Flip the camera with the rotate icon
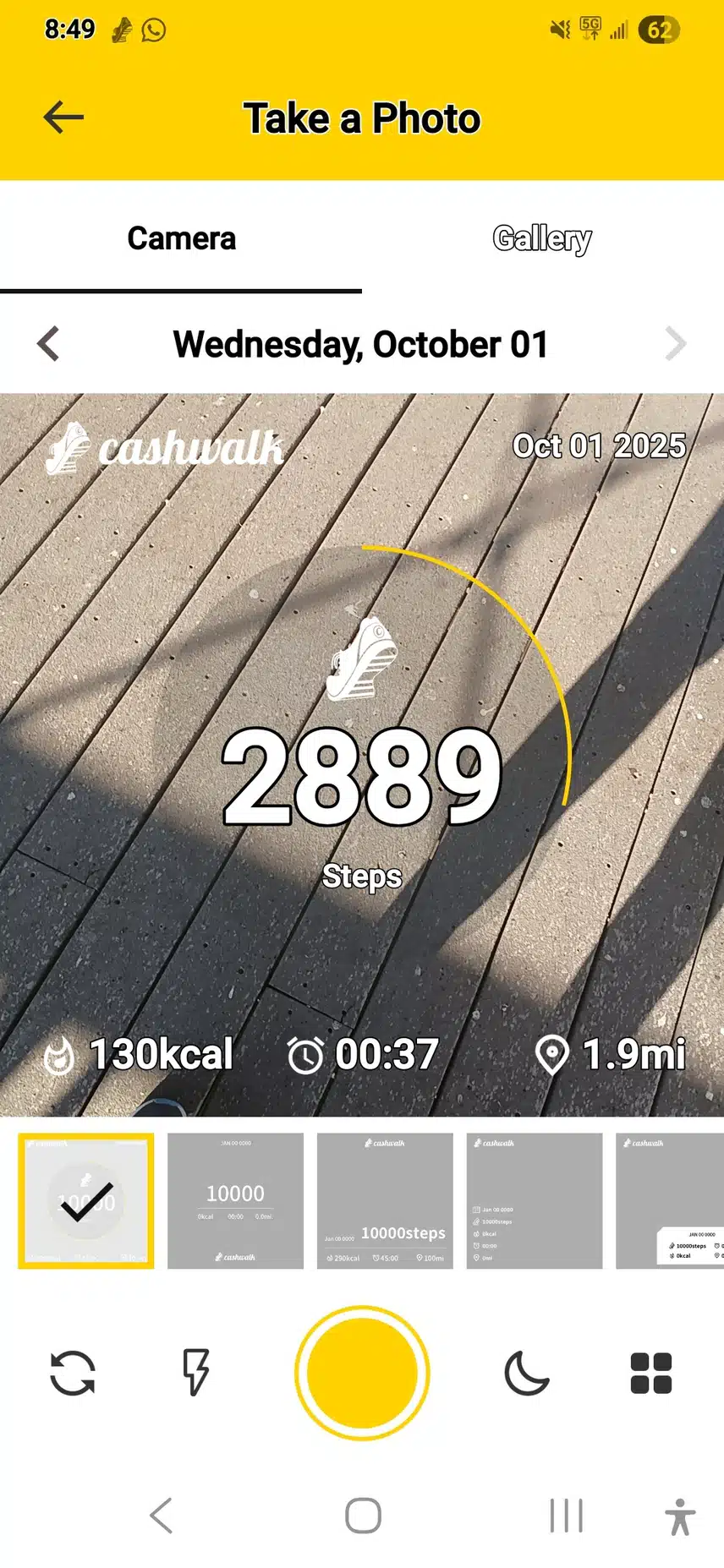The height and width of the screenshot is (1568, 724). (x=73, y=1372)
